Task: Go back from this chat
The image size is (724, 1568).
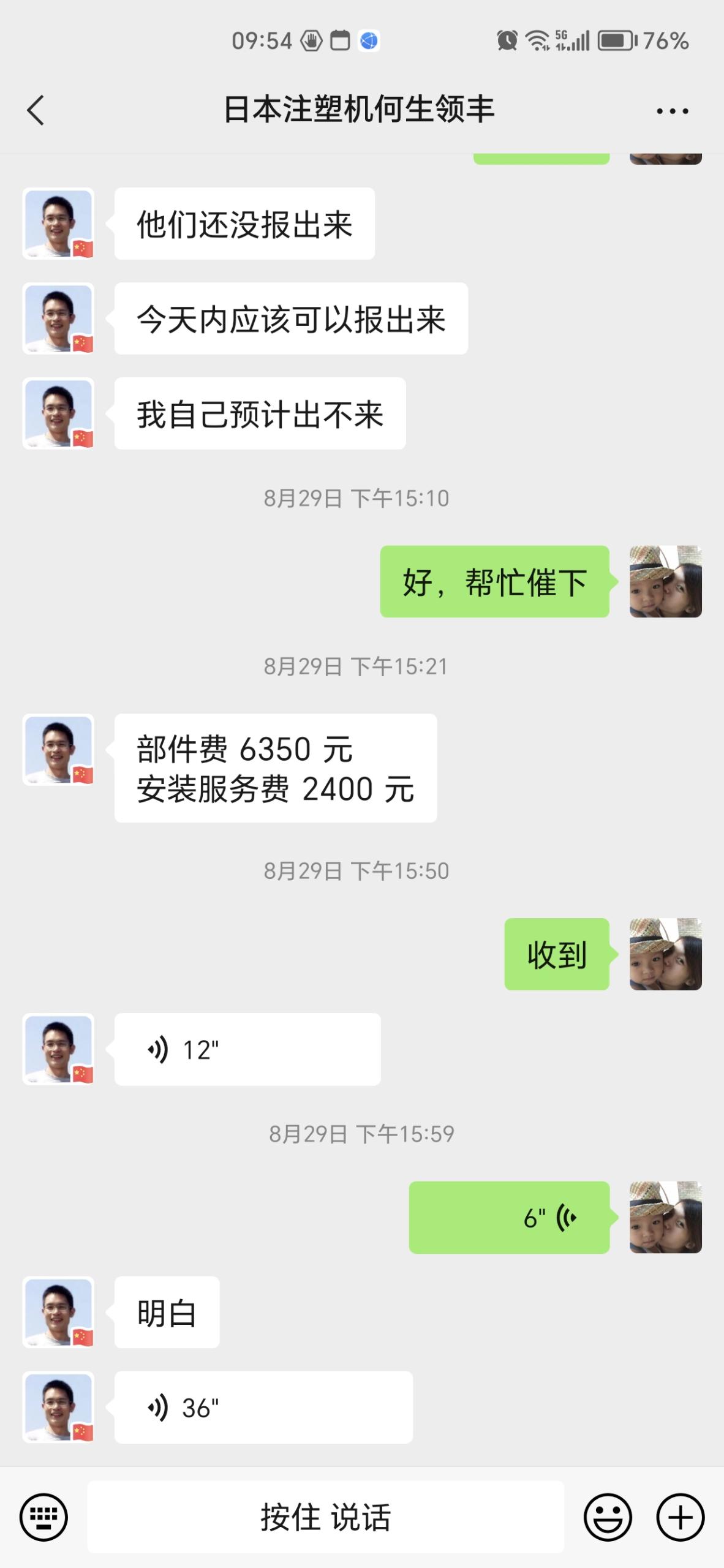Action: [x=36, y=110]
